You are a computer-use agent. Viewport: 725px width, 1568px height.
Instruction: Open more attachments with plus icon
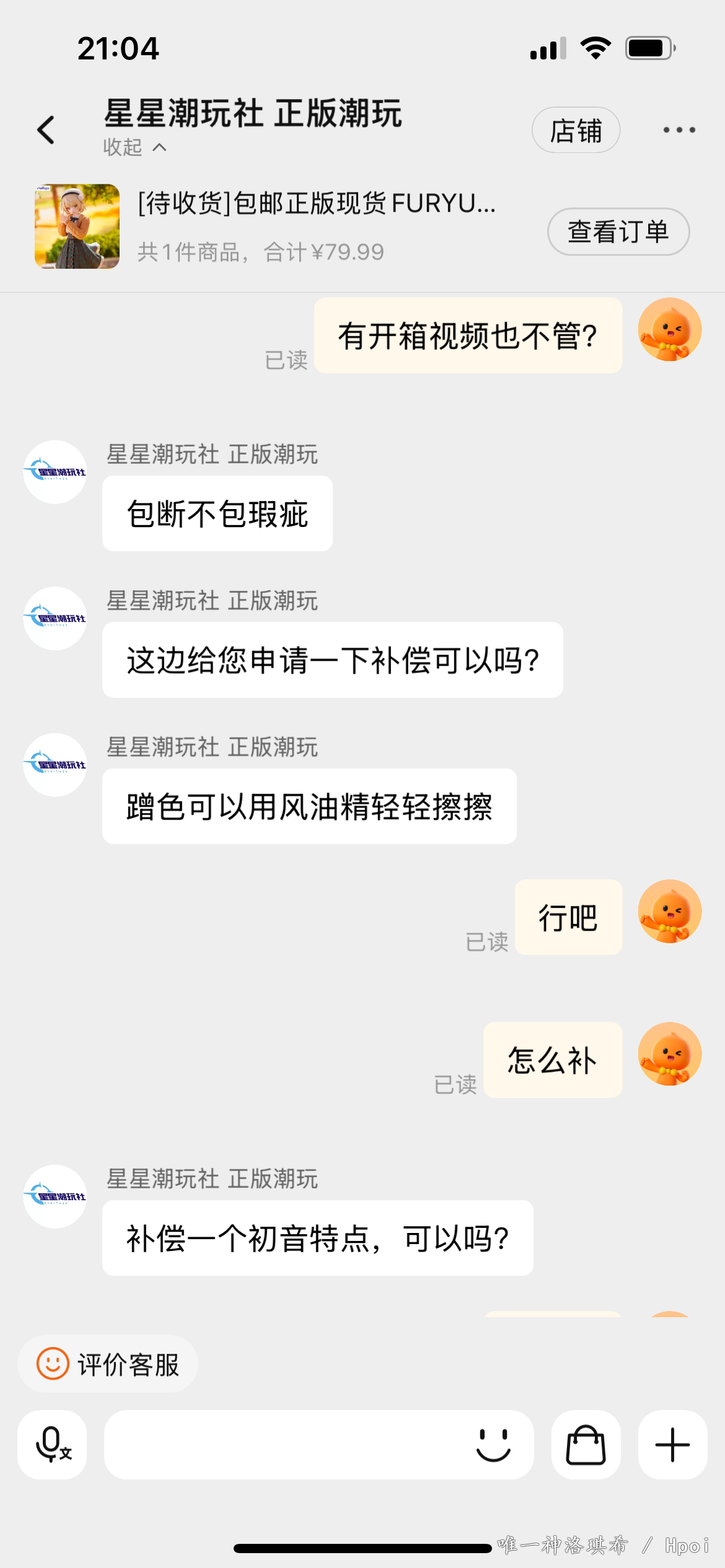(x=672, y=1445)
